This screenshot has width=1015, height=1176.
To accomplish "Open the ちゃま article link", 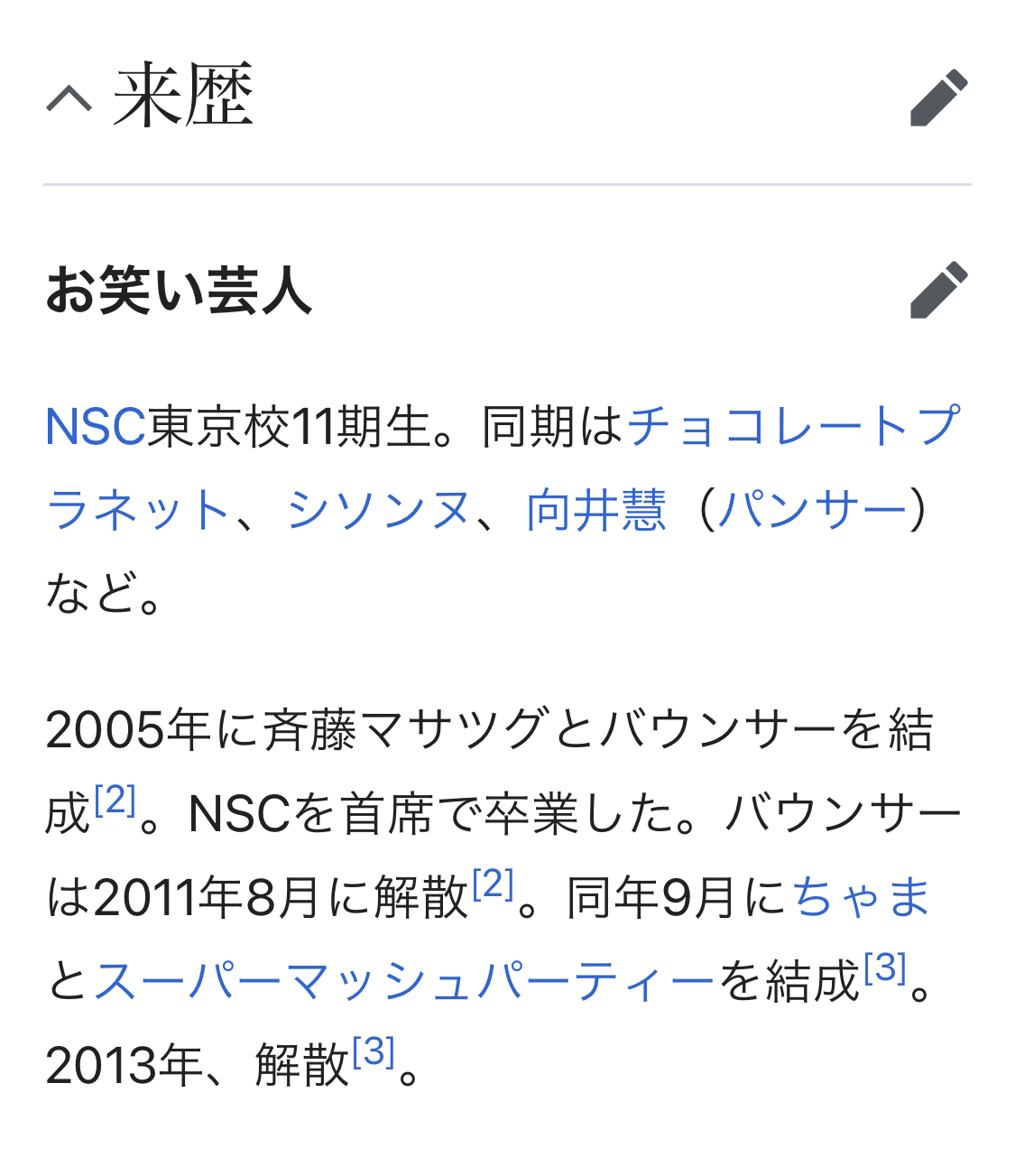I will 861,898.
